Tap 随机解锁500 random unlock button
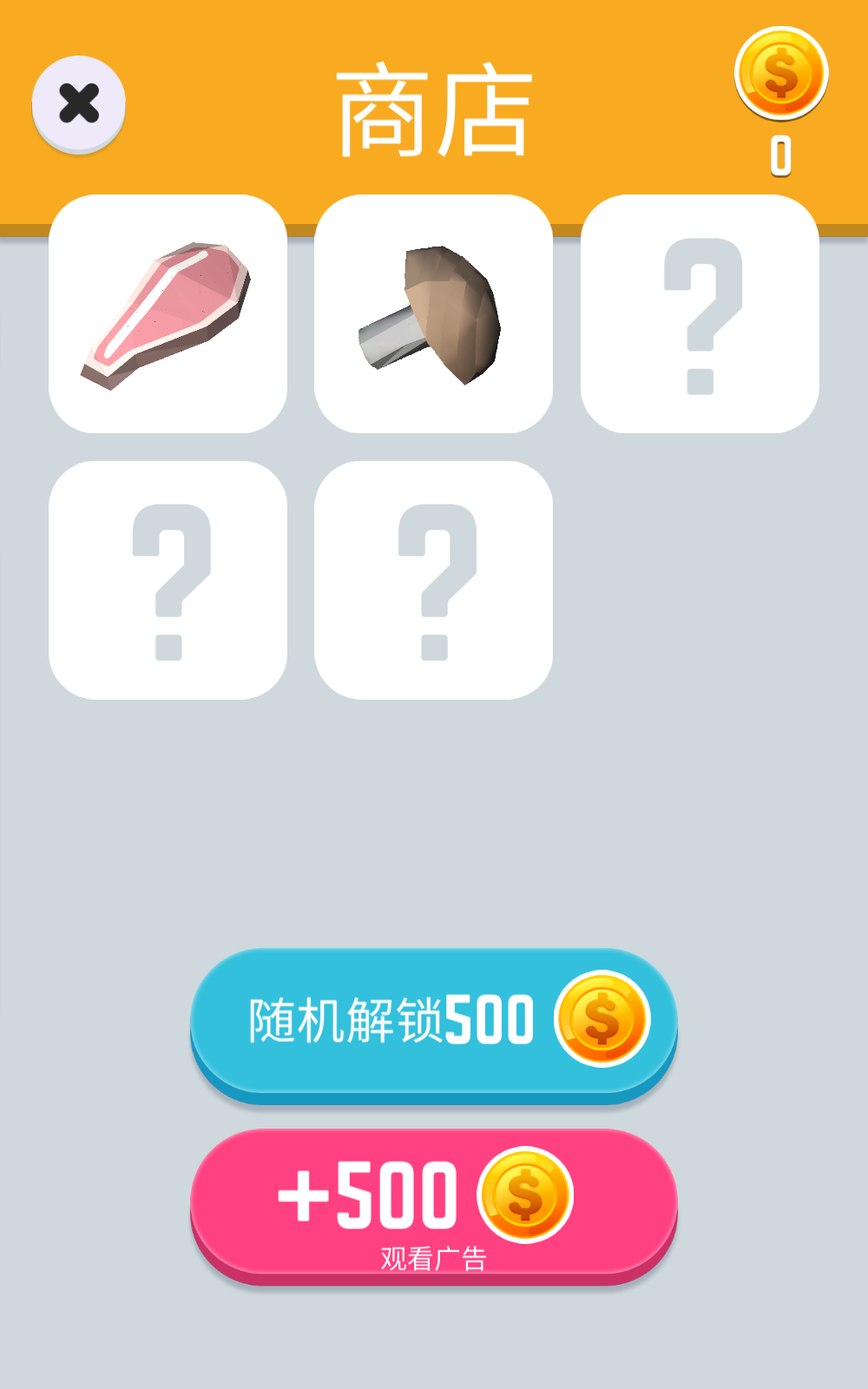868x1389 pixels. [433, 1021]
